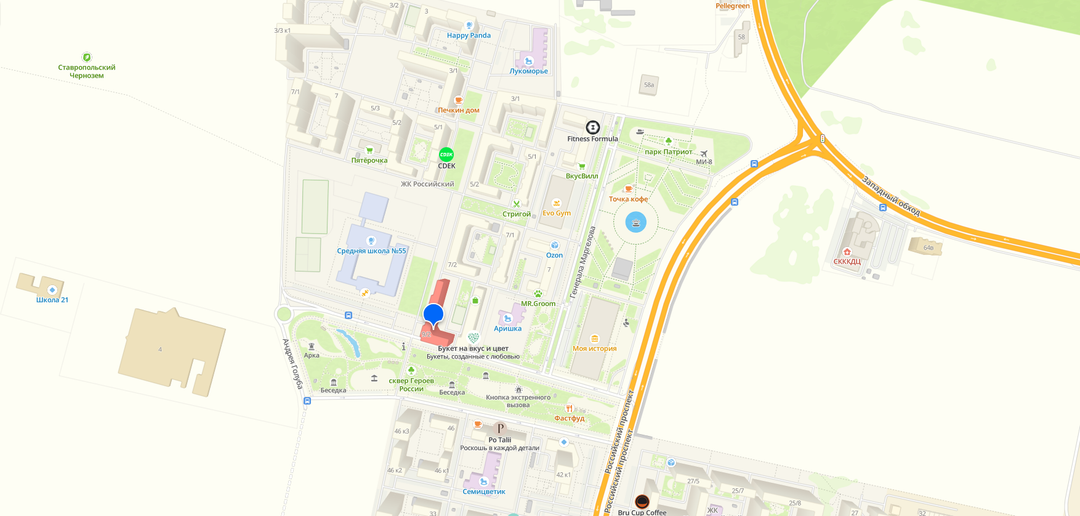Select the blue location pin
Image resolution: width=1080 pixels, height=516 pixels.
pos(433,314)
